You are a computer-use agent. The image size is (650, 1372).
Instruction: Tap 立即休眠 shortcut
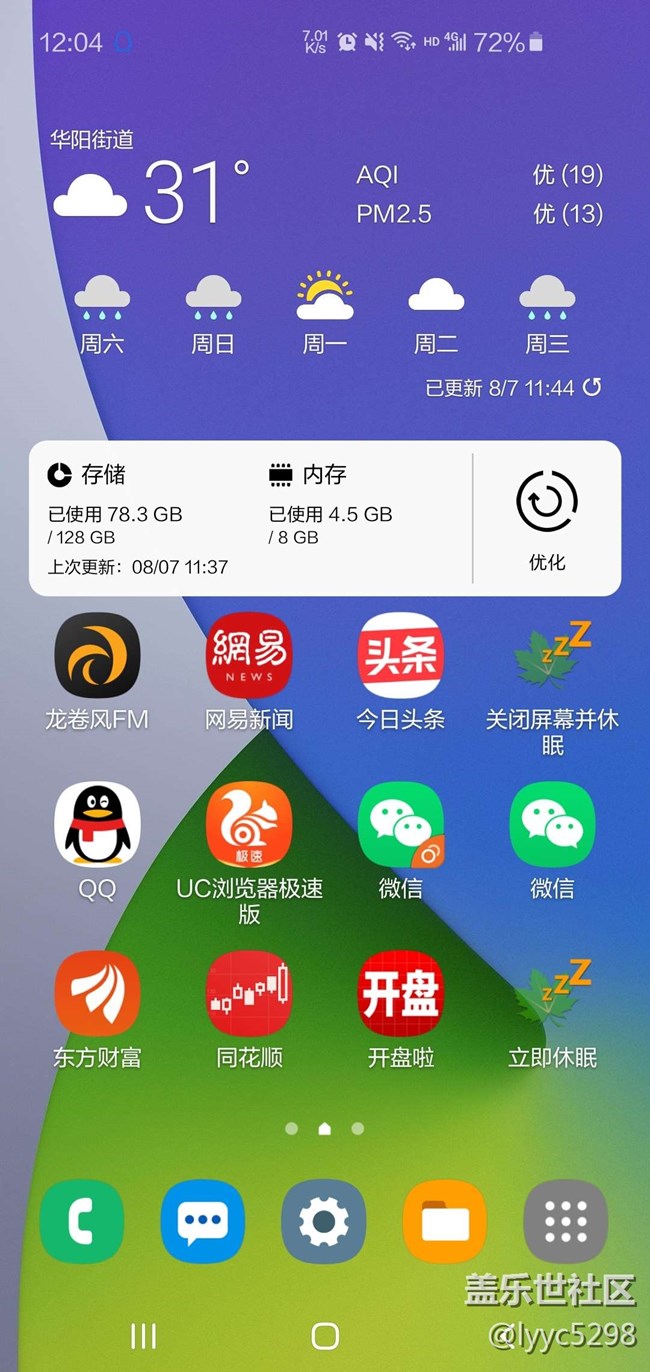(x=552, y=993)
